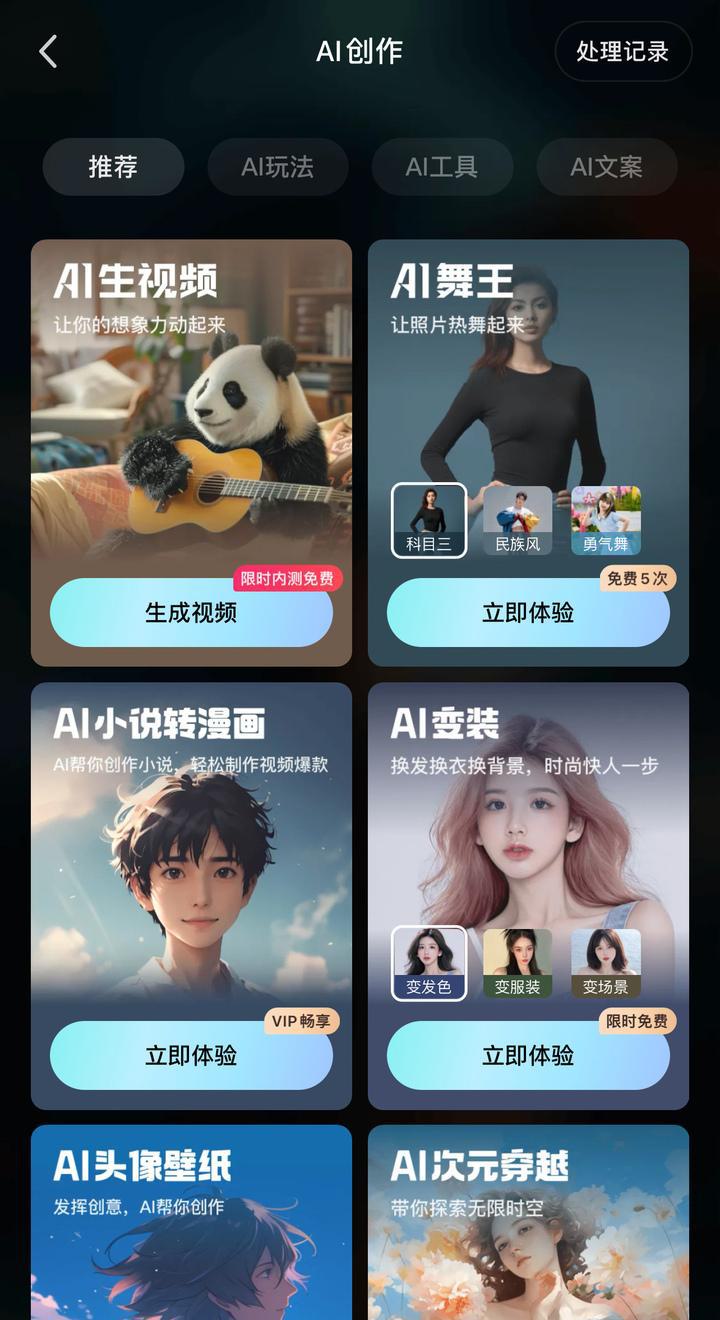Select the 变服装 option
The image size is (720, 1320).
[517, 962]
